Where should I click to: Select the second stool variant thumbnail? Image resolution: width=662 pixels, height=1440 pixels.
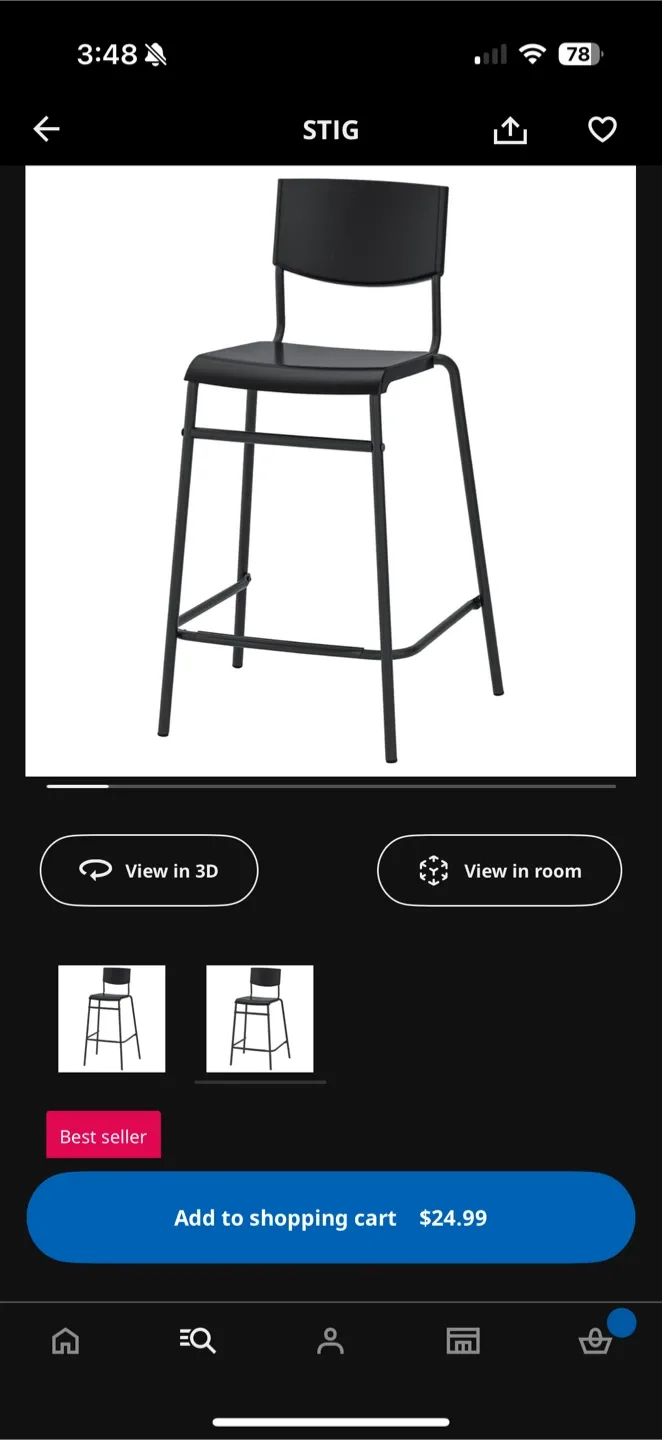tap(260, 1018)
